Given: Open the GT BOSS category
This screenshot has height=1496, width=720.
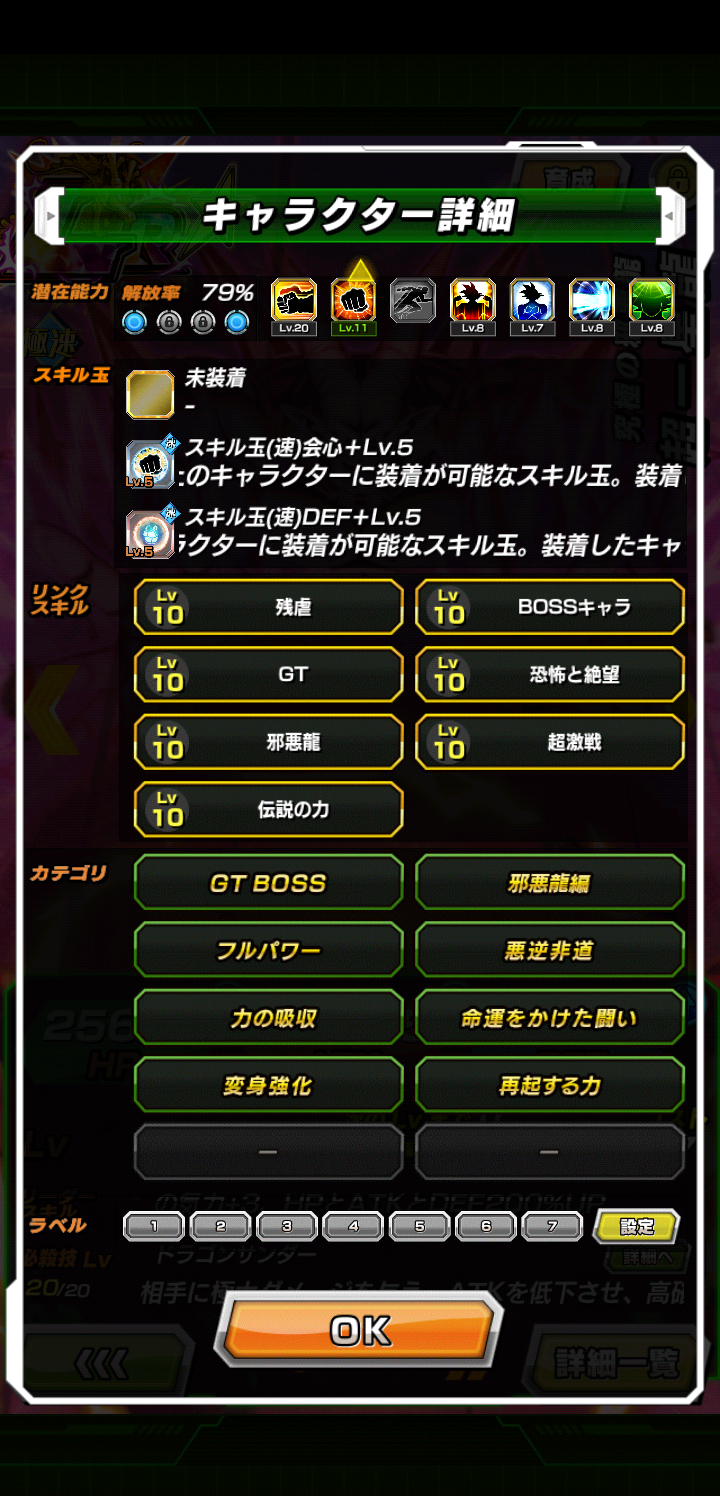Looking at the screenshot, I should pyautogui.click(x=268, y=883).
